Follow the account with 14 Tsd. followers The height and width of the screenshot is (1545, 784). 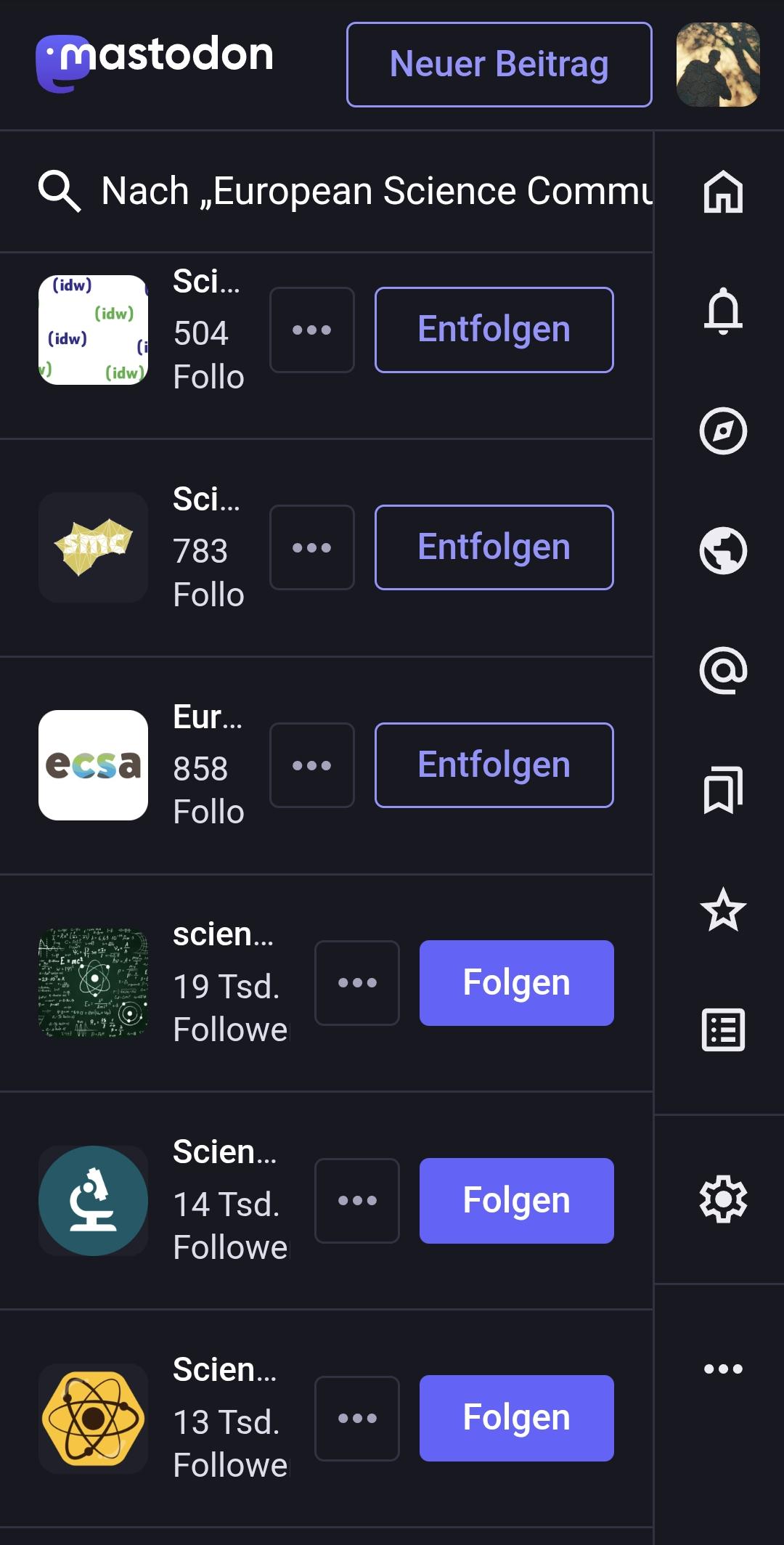tap(517, 1201)
